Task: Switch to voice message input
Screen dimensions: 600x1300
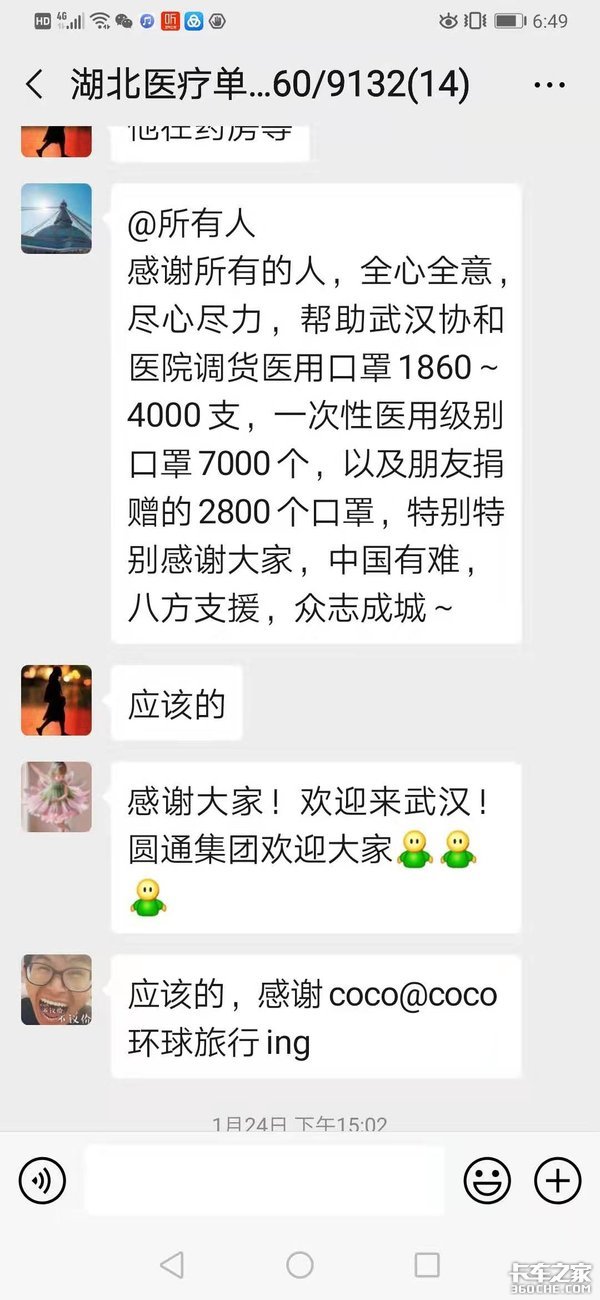Action: click(42, 1181)
